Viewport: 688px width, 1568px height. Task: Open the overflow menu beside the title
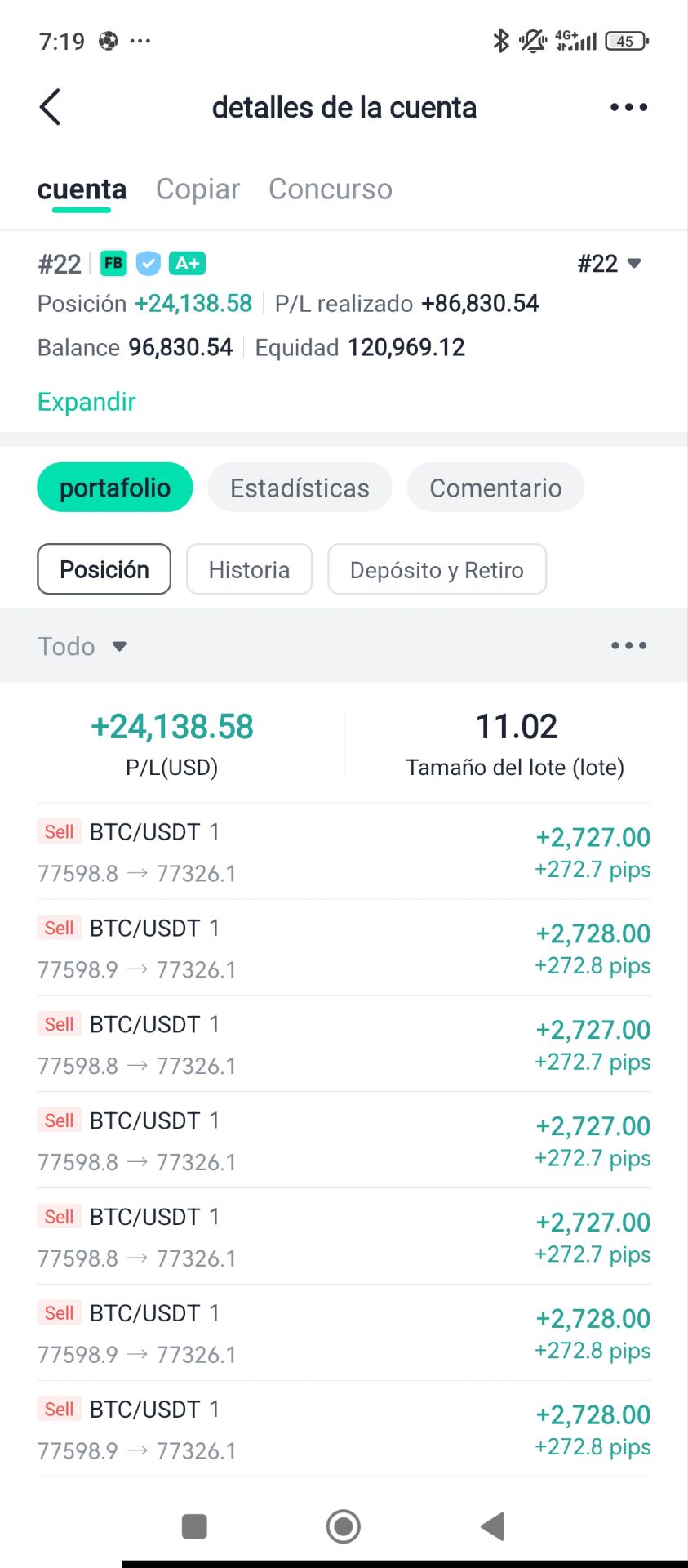pyautogui.click(x=628, y=107)
